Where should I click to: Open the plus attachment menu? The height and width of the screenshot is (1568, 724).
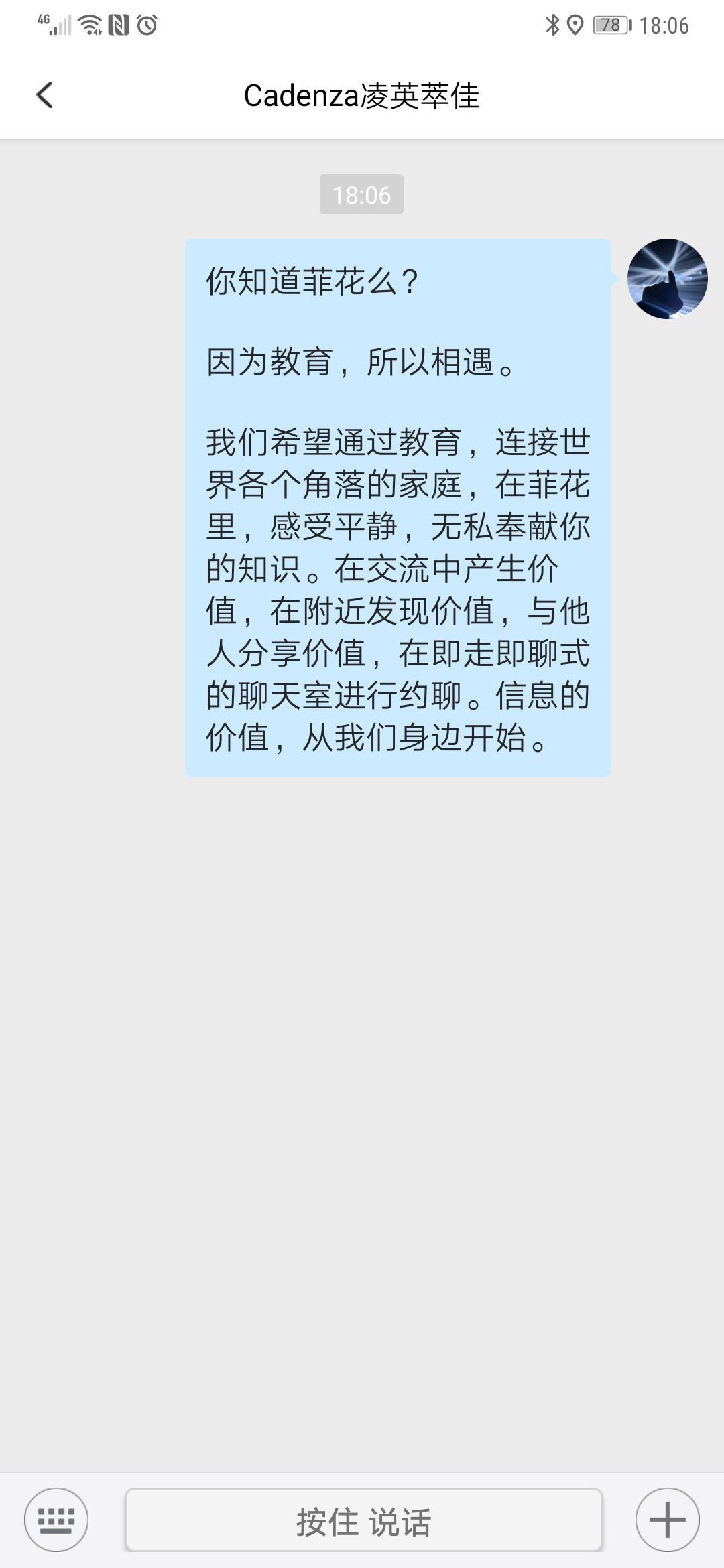pos(667,1519)
